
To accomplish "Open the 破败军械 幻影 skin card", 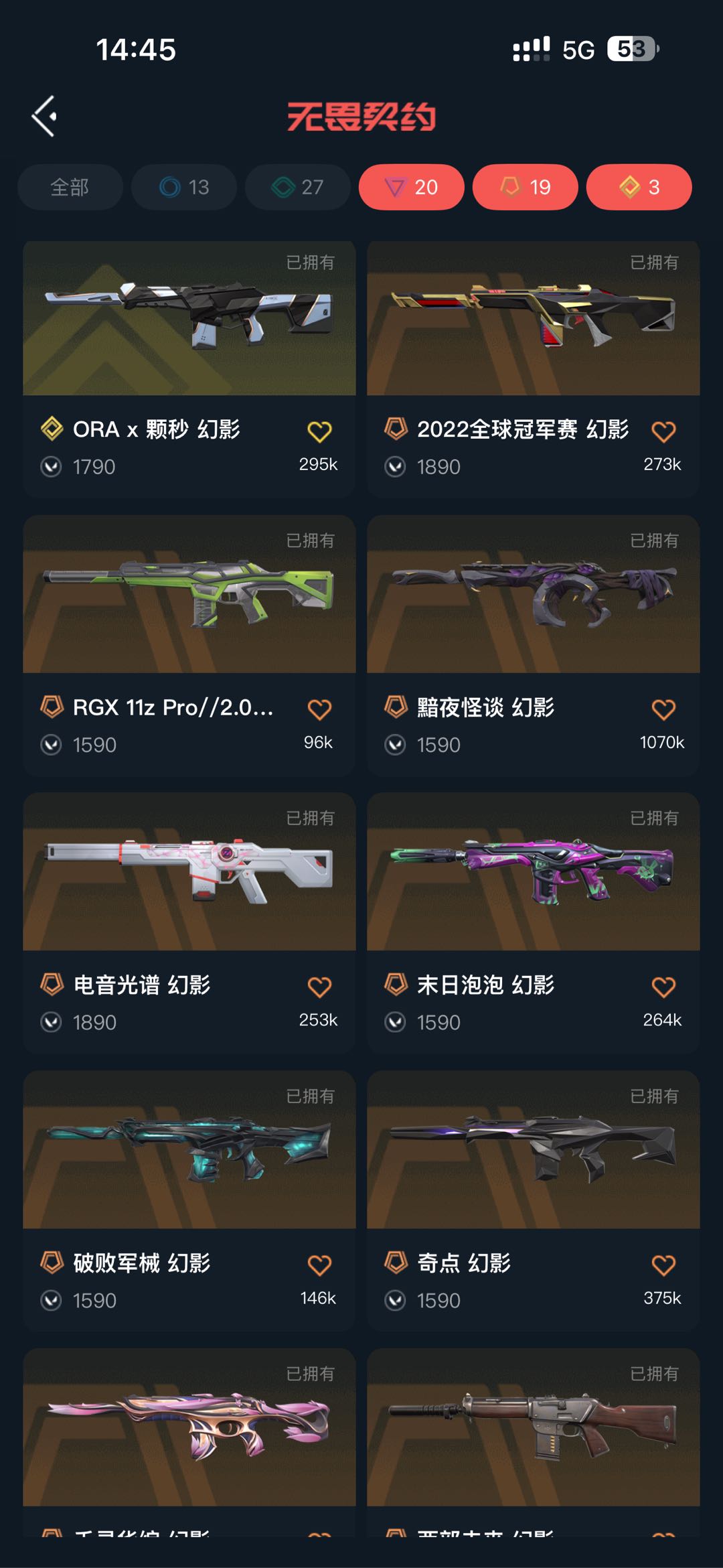I will (x=189, y=1202).
